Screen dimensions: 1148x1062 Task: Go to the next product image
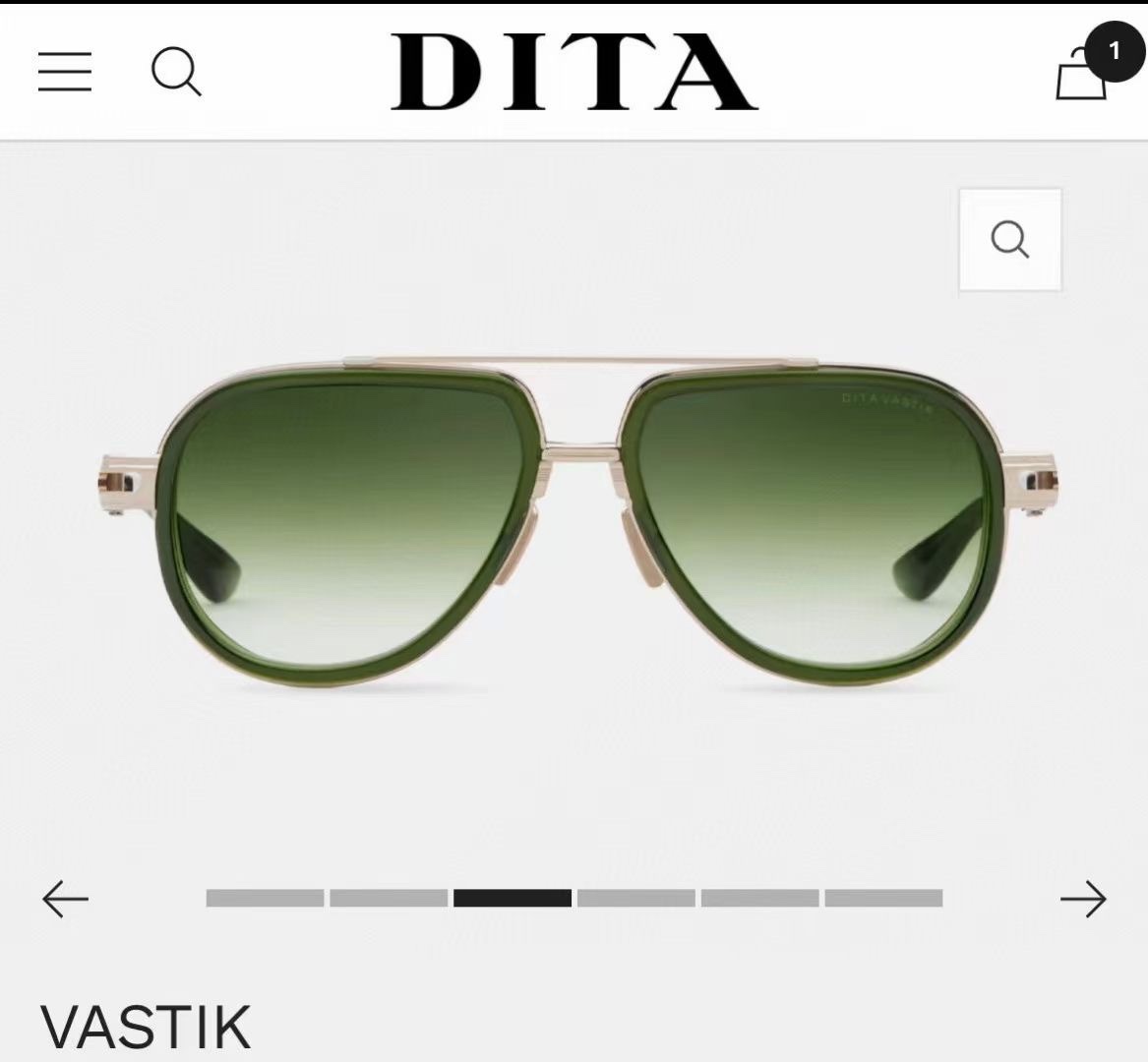[x=1084, y=899]
